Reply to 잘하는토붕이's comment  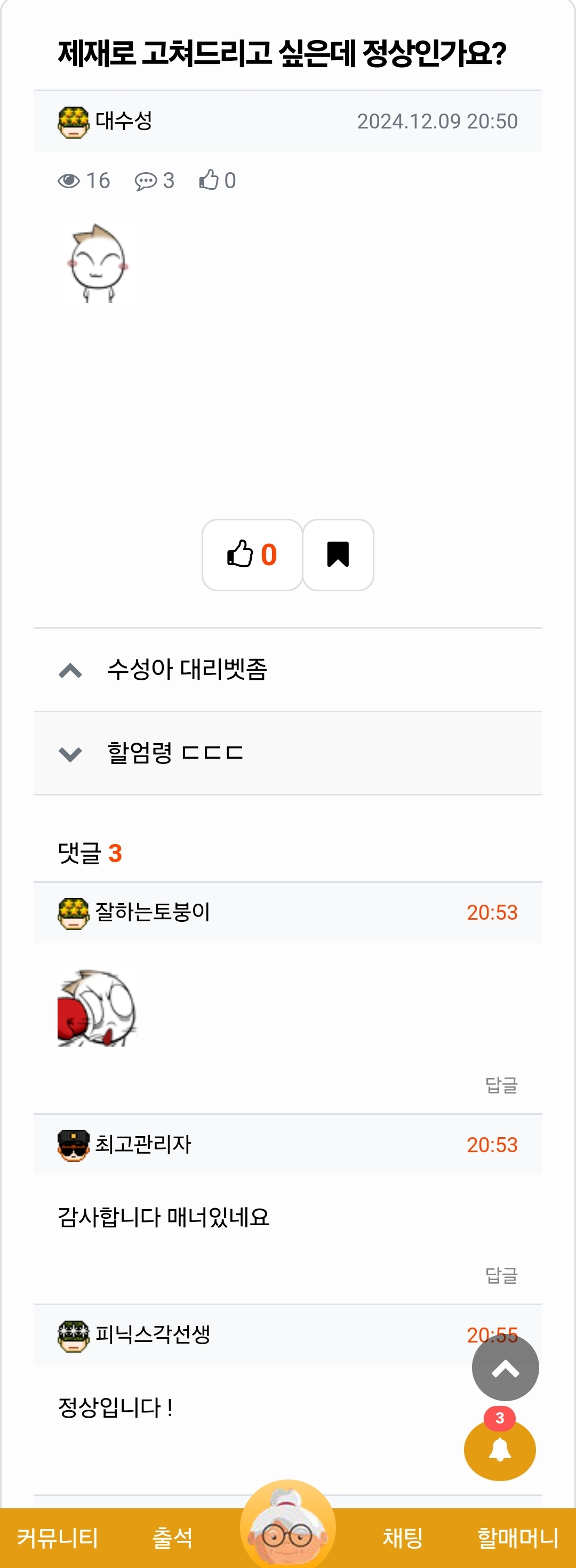(500, 1084)
